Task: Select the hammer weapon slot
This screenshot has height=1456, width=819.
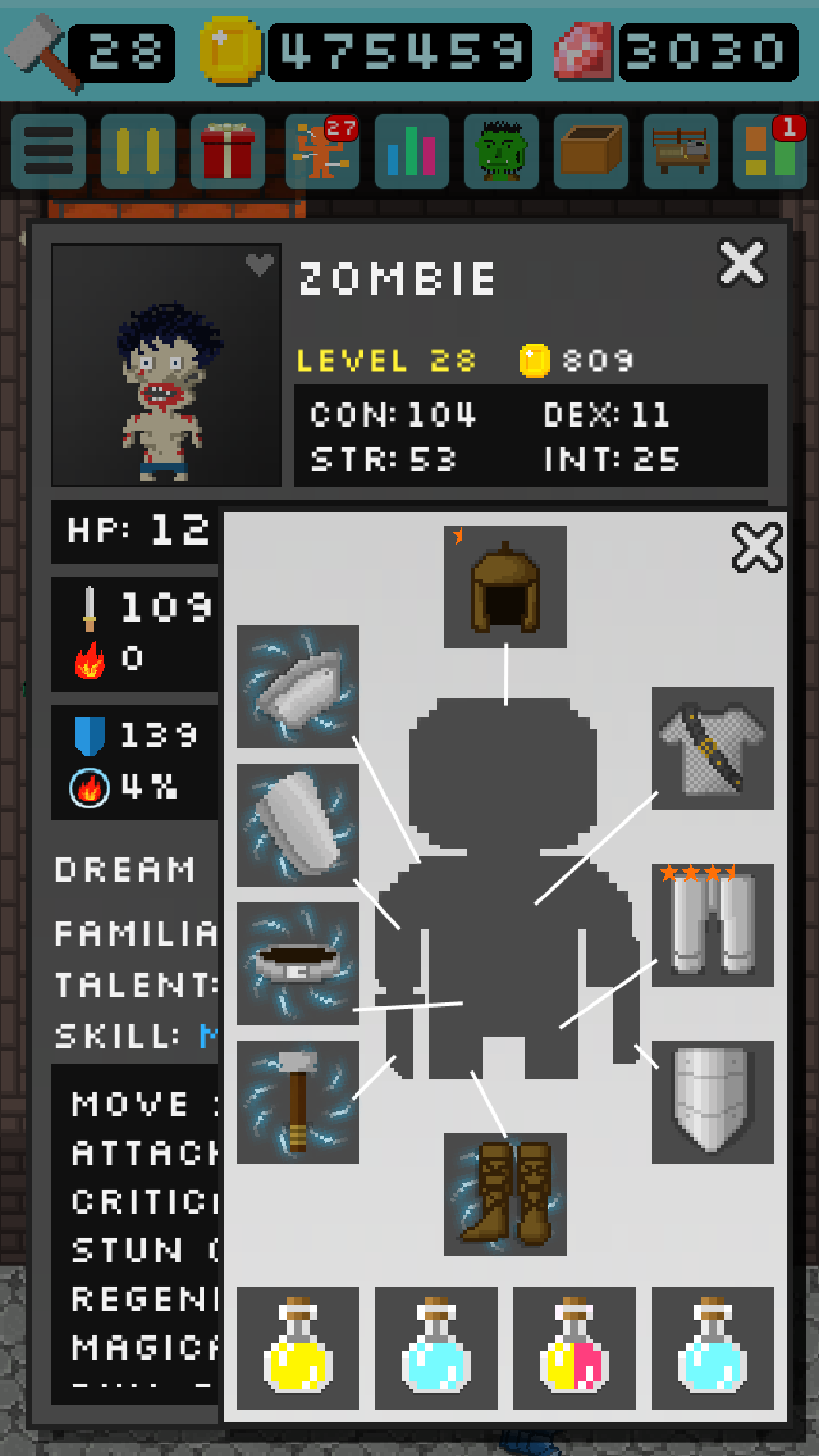Action: coord(298,1102)
